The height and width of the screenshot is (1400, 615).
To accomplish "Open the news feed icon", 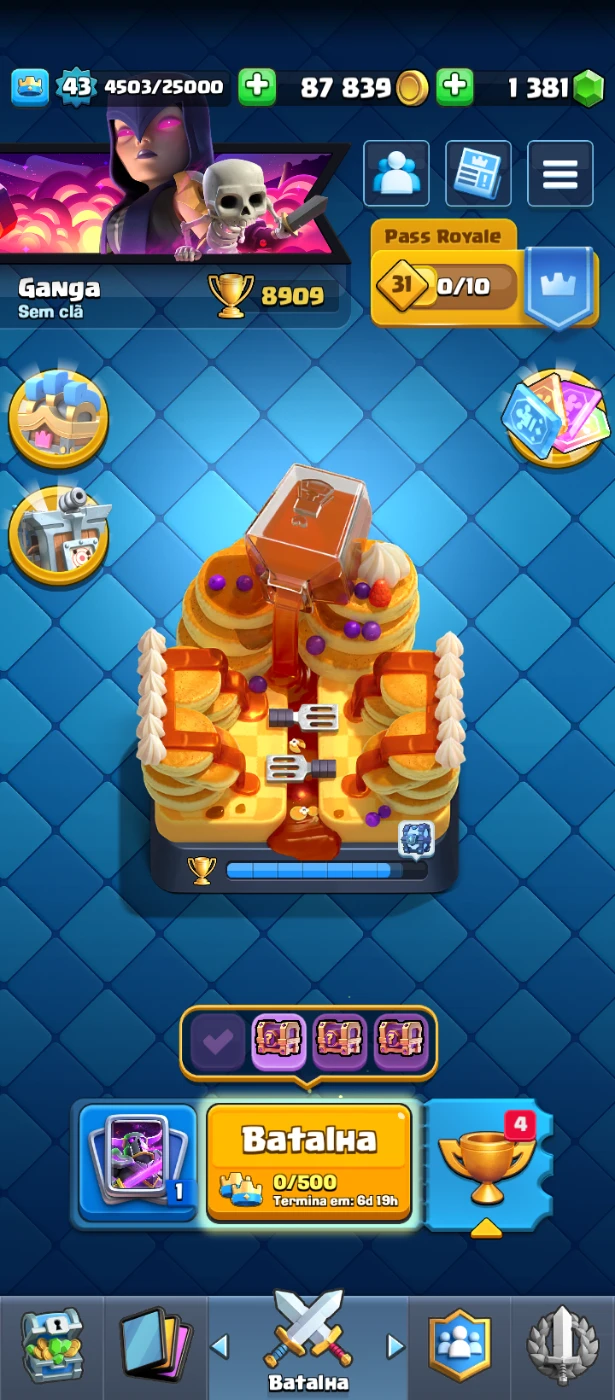I will click(x=478, y=174).
